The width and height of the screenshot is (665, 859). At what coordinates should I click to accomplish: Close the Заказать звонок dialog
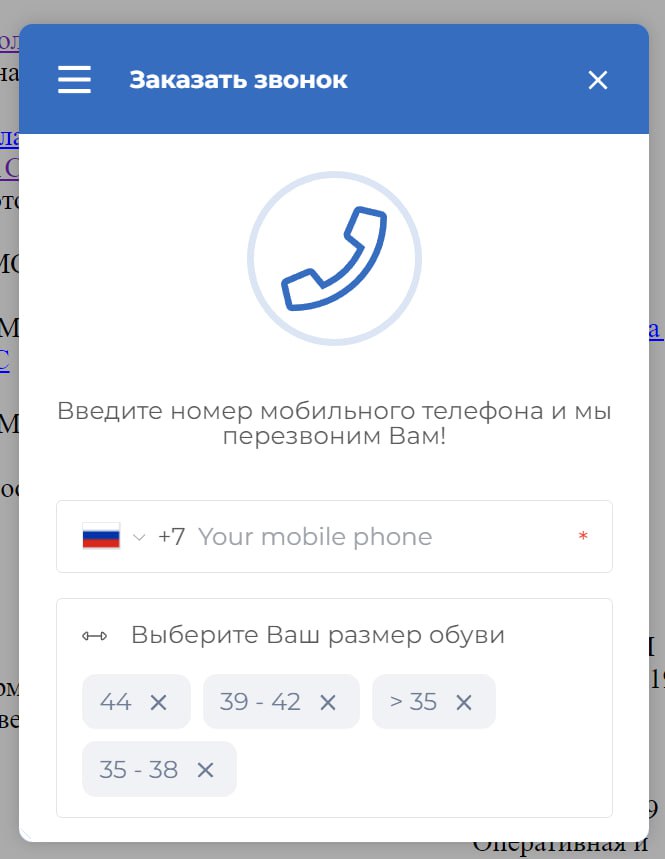(597, 80)
